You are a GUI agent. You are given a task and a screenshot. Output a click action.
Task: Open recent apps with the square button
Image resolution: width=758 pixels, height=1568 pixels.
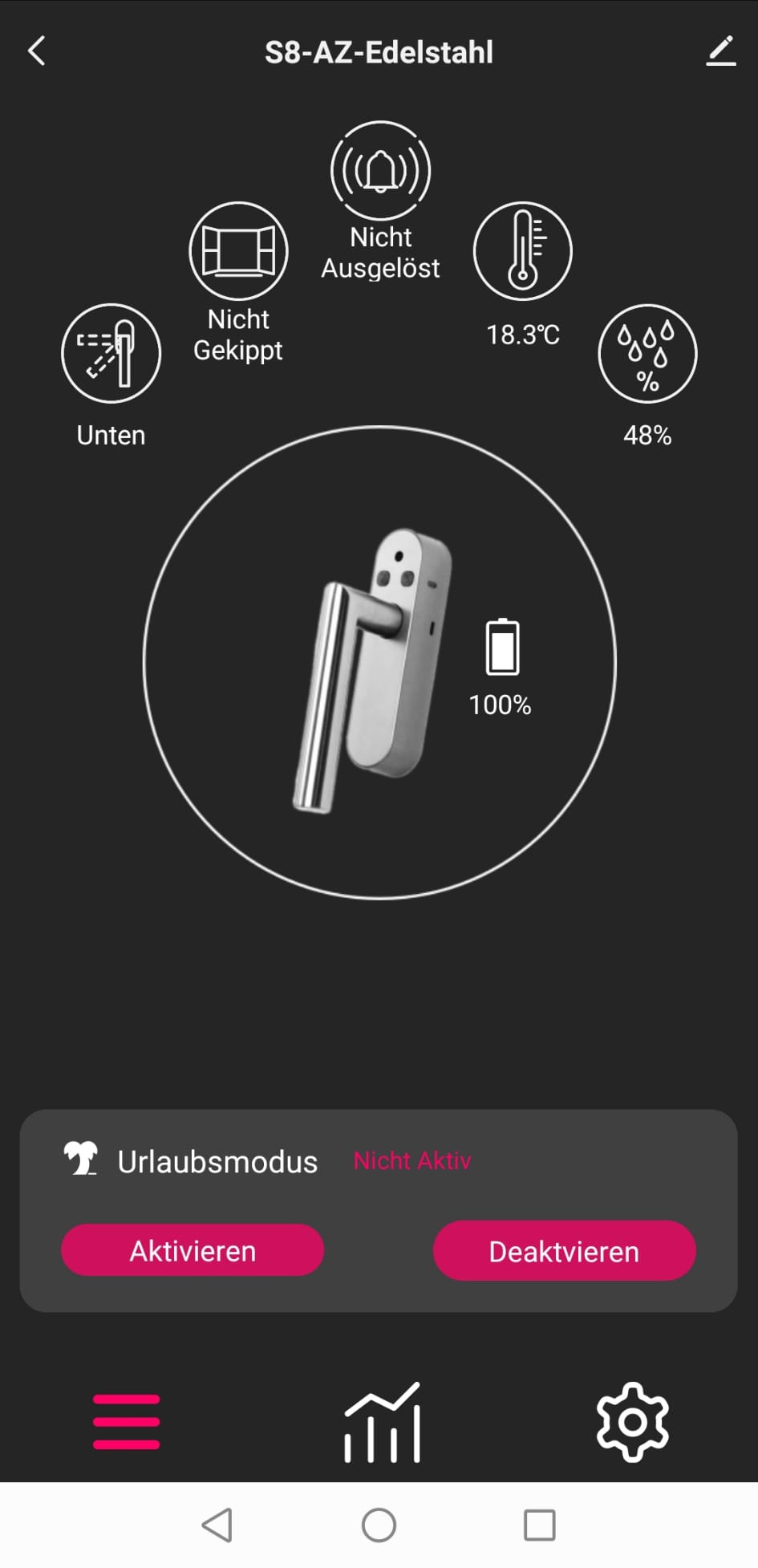[540, 1525]
